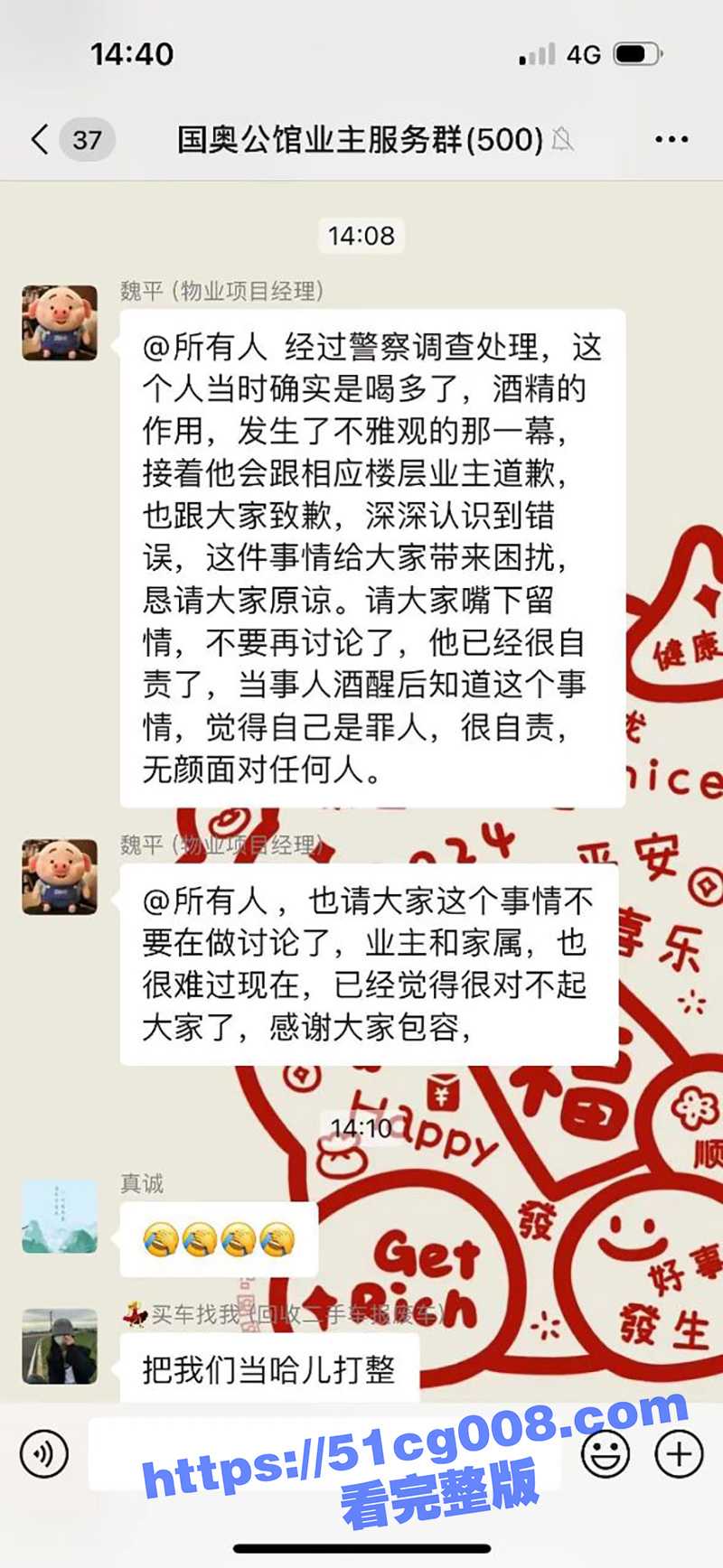This screenshot has width=723, height=1568.
Task: Open the plus attachments menu
Action: [679, 1454]
